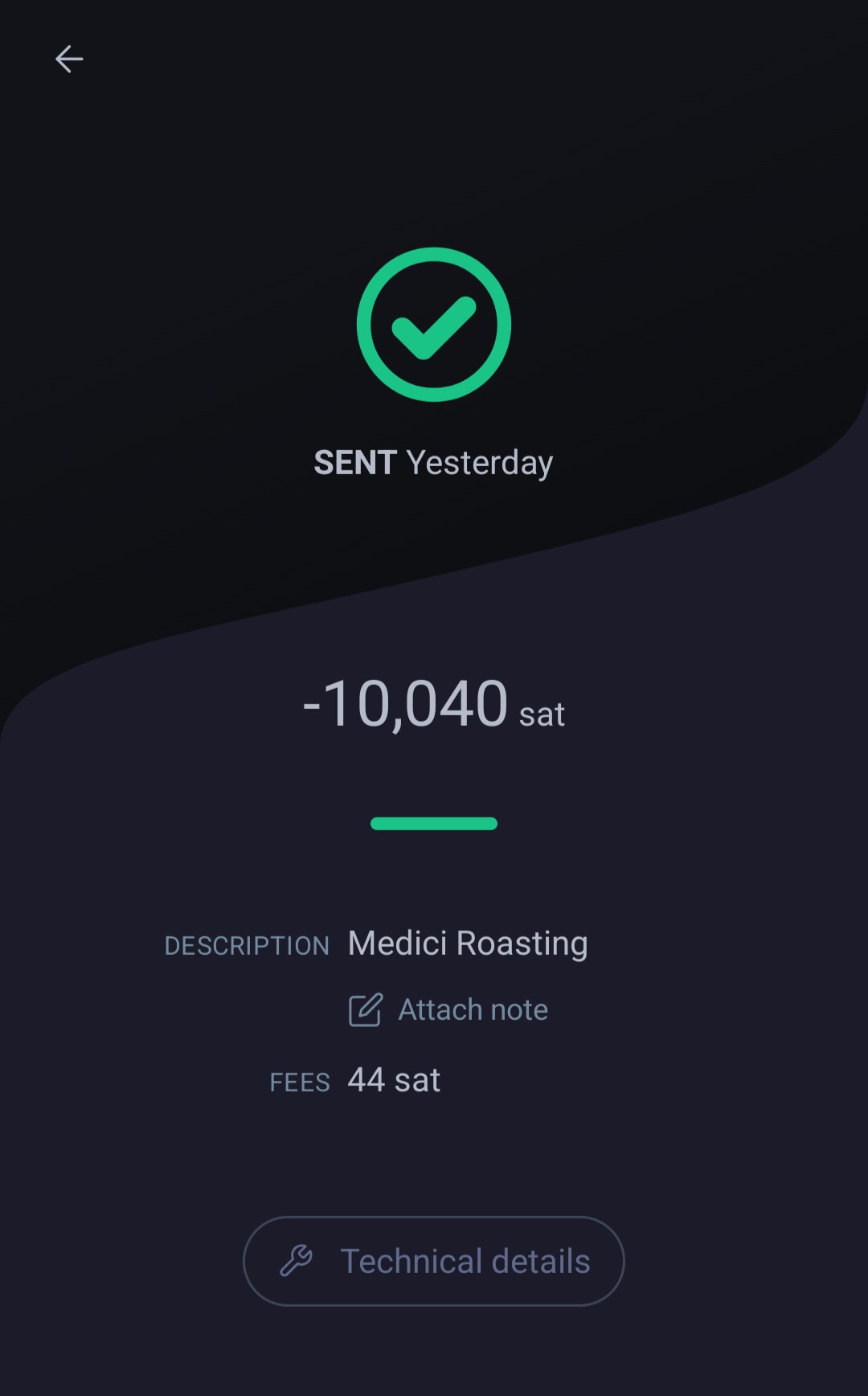The height and width of the screenshot is (1396, 868).
Task: Go back using the arrow icon
Action: 69,59
